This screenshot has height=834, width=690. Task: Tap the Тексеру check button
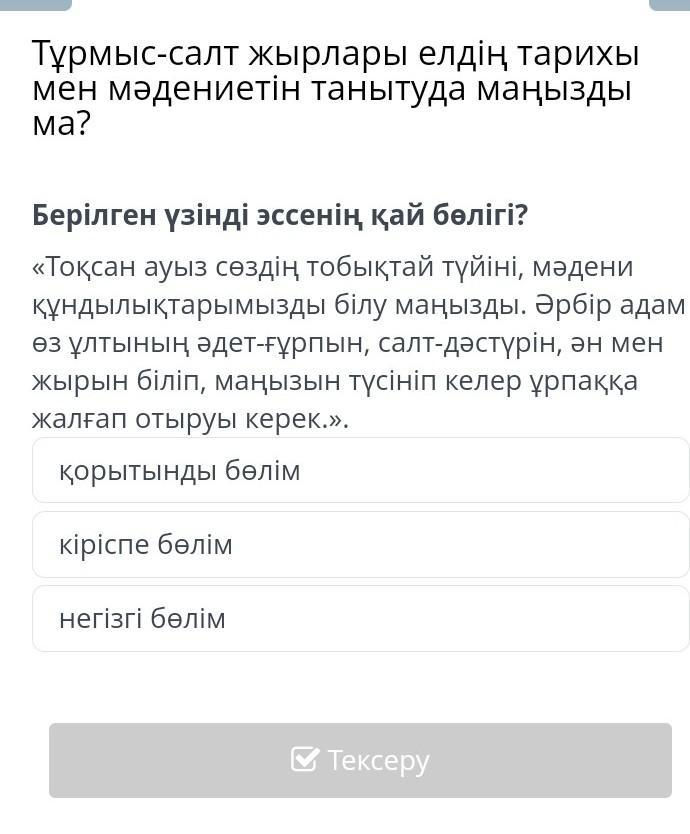pos(360,760)
